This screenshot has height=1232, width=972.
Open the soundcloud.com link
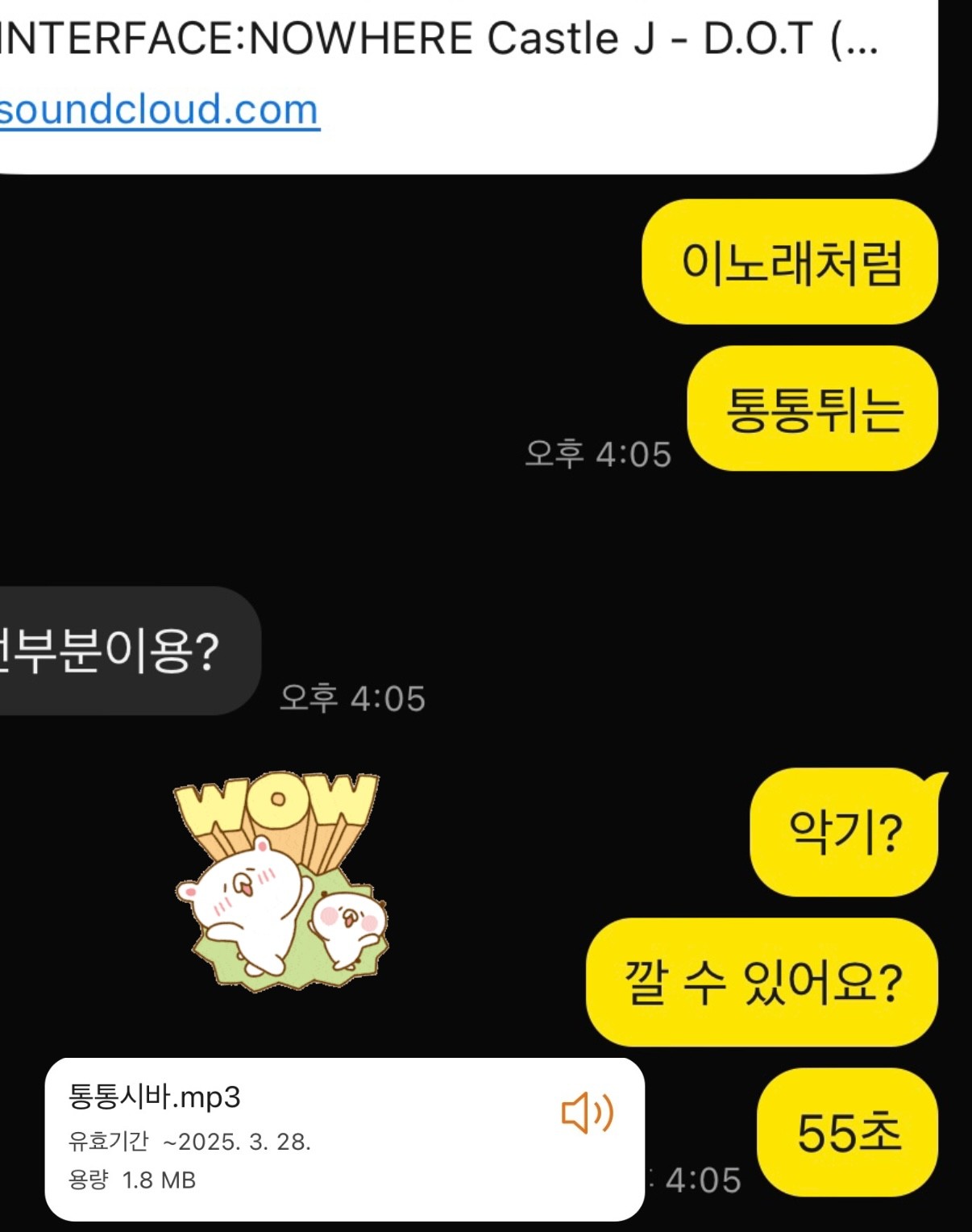pos(159,110)
